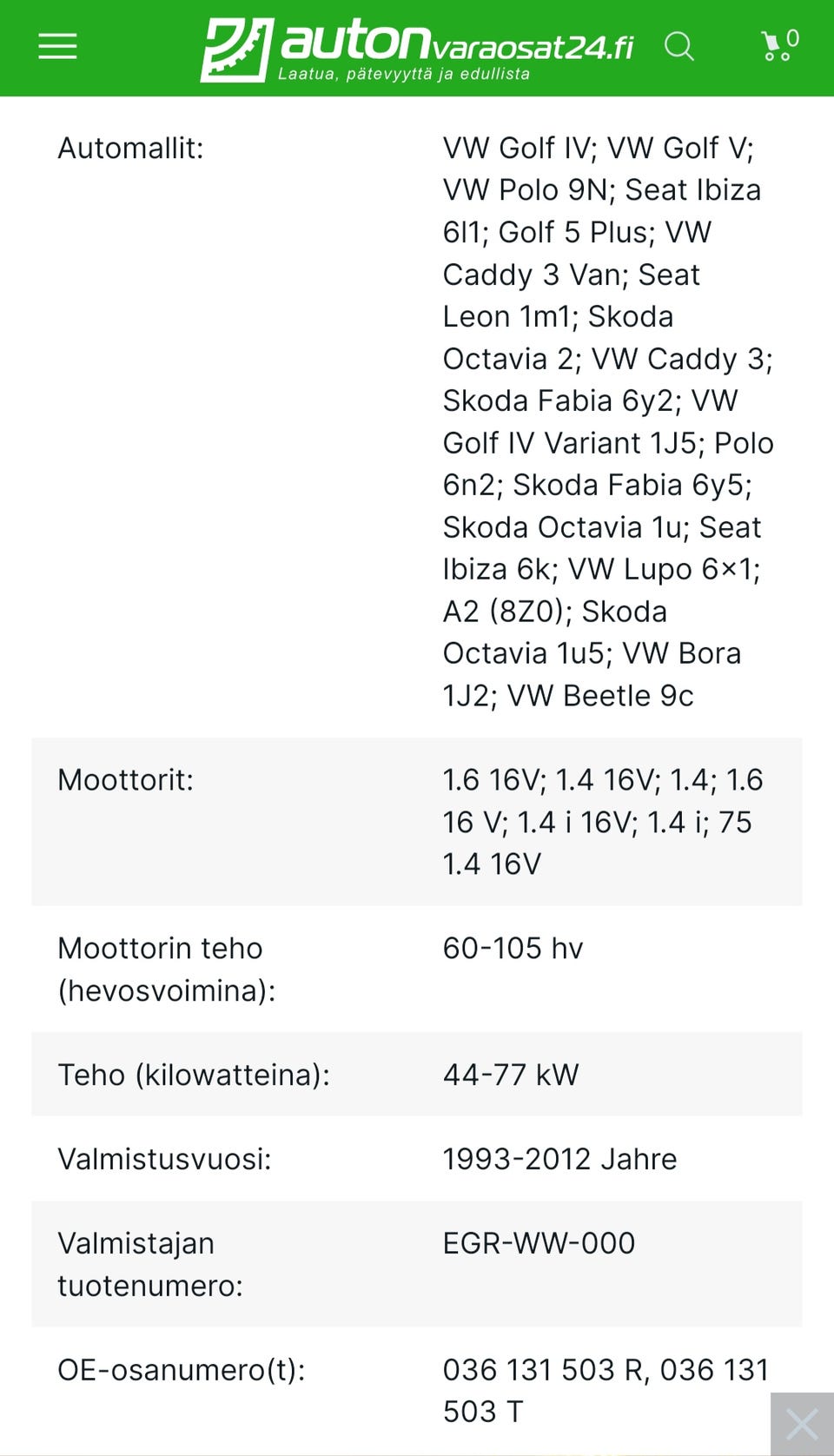
Task: View the shopping cart
Action: [779, 45]
